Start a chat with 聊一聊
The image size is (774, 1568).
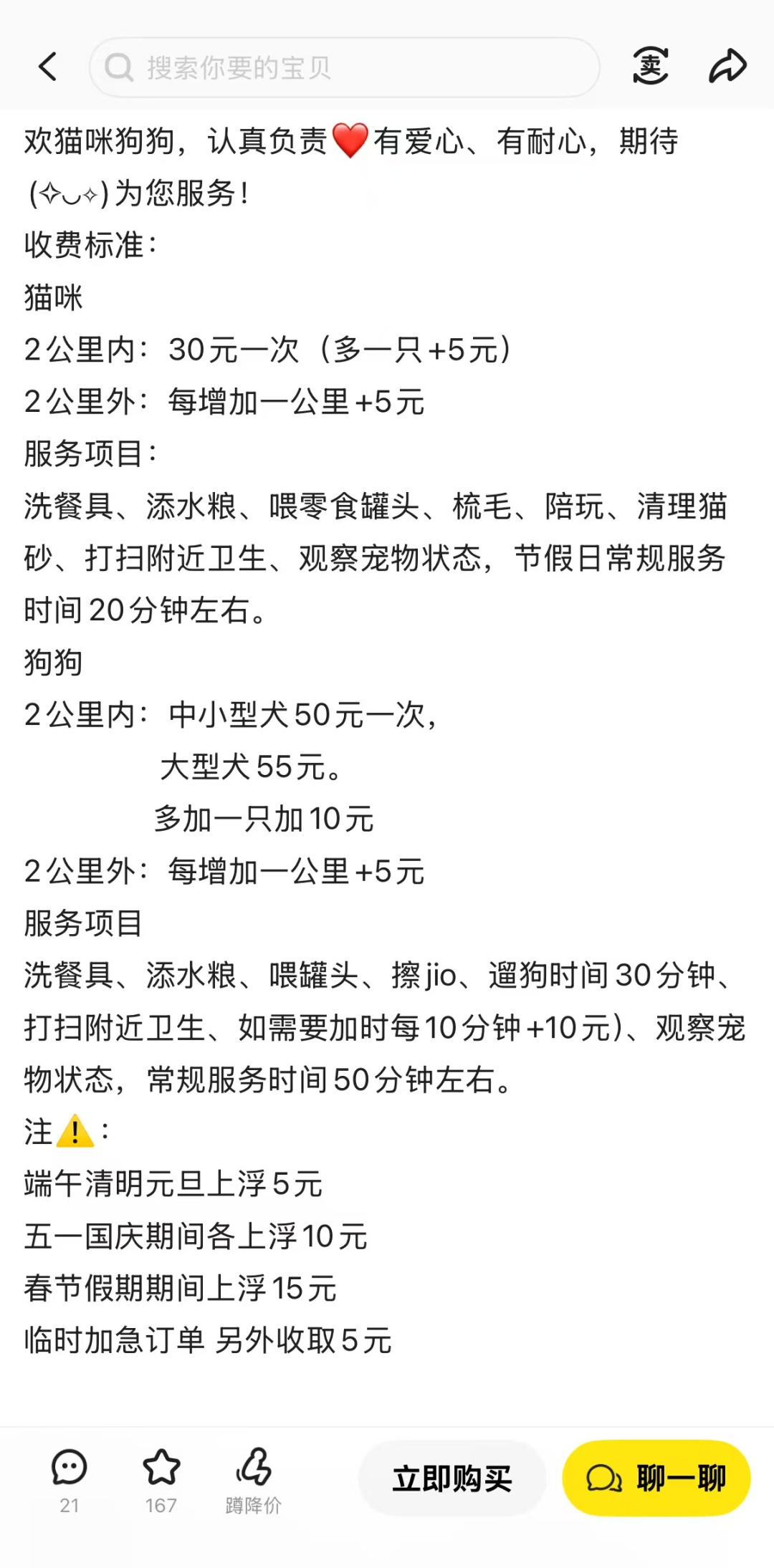pos(656,1478)
